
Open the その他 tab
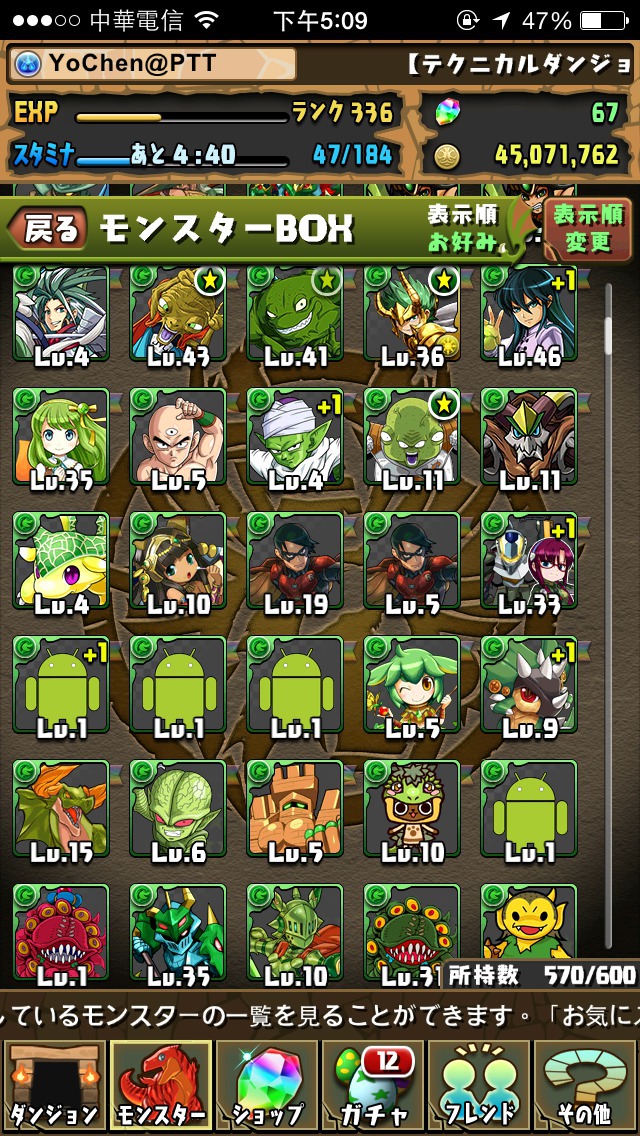coord(586,1087)
